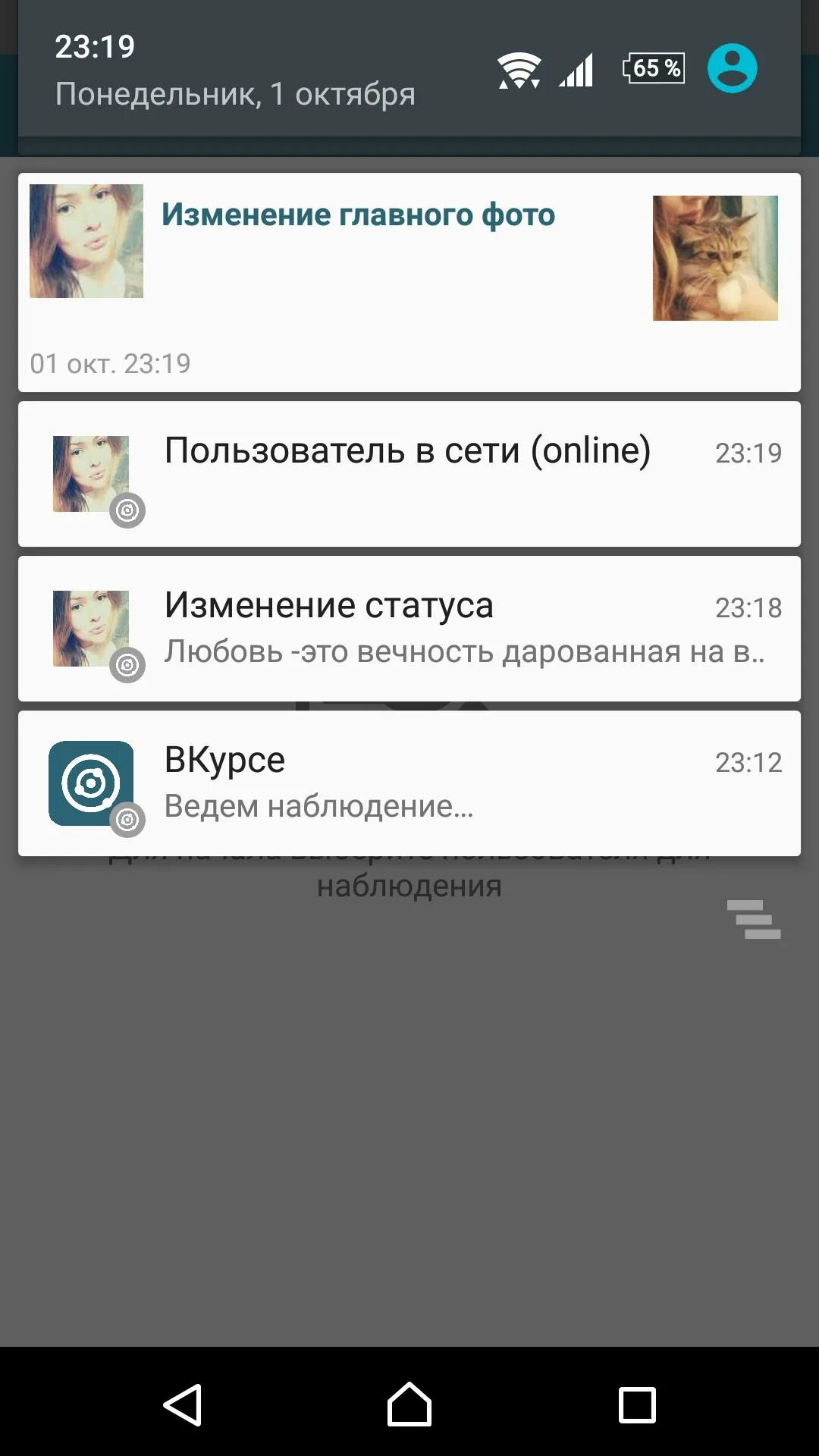
Task: Open the 'Изменение статуса' notification
Action: pyautogui.click(x=409, y=629)
